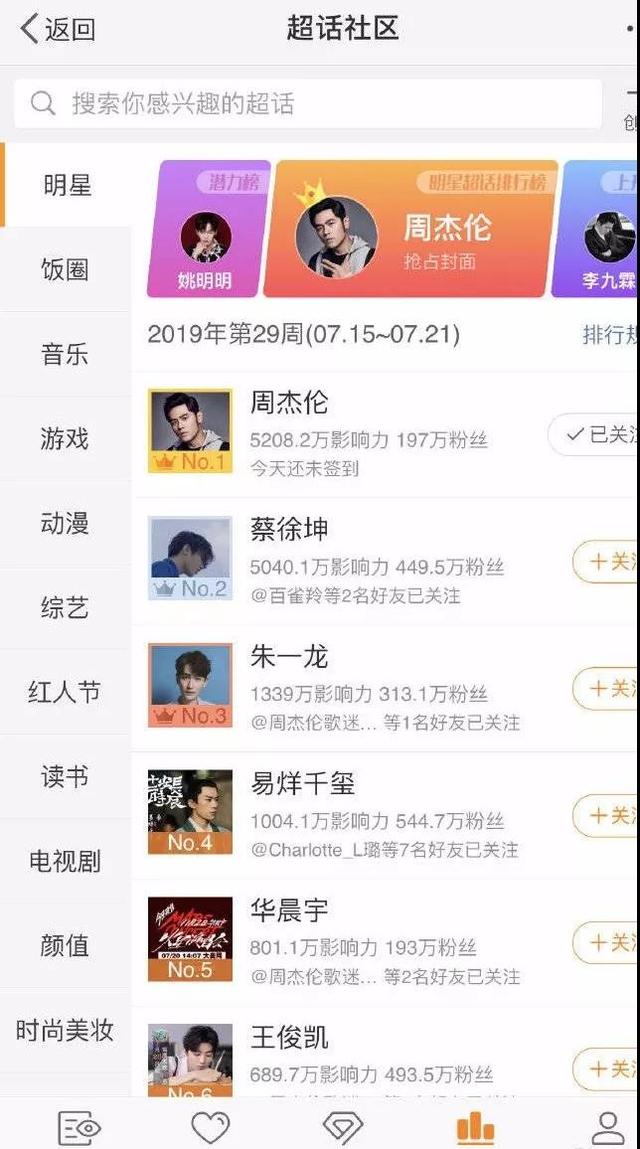Unfollow 周杰伦 via the 已关注 button
640x1149 pixels.
(594, 435)
